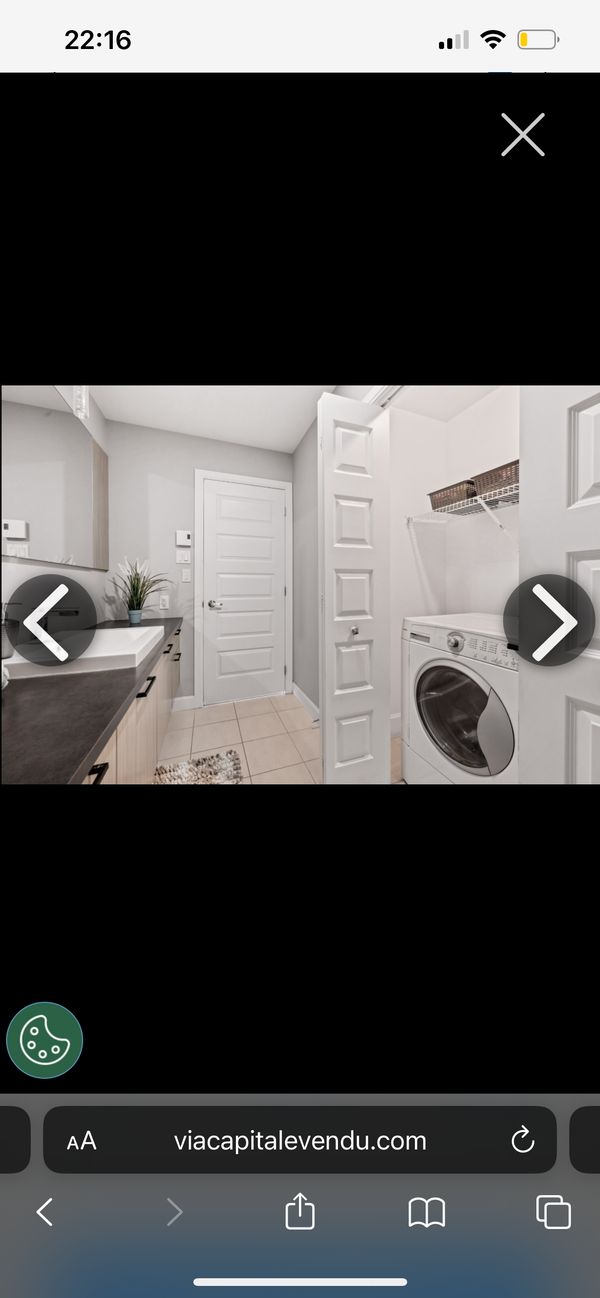600x1298 pixels.
Task: Open Safari bookmarks
Action: coord(427,1213)
